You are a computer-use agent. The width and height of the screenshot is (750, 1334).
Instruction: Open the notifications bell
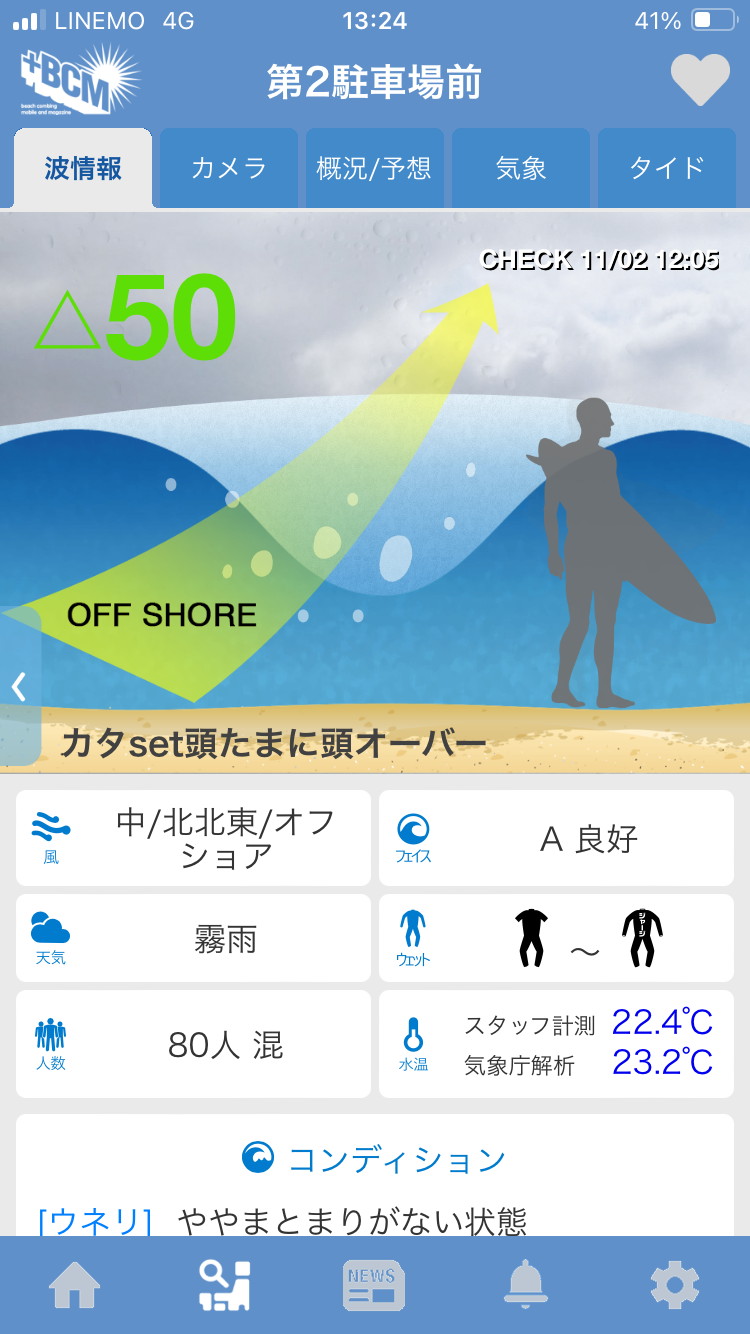[525, 1285]
